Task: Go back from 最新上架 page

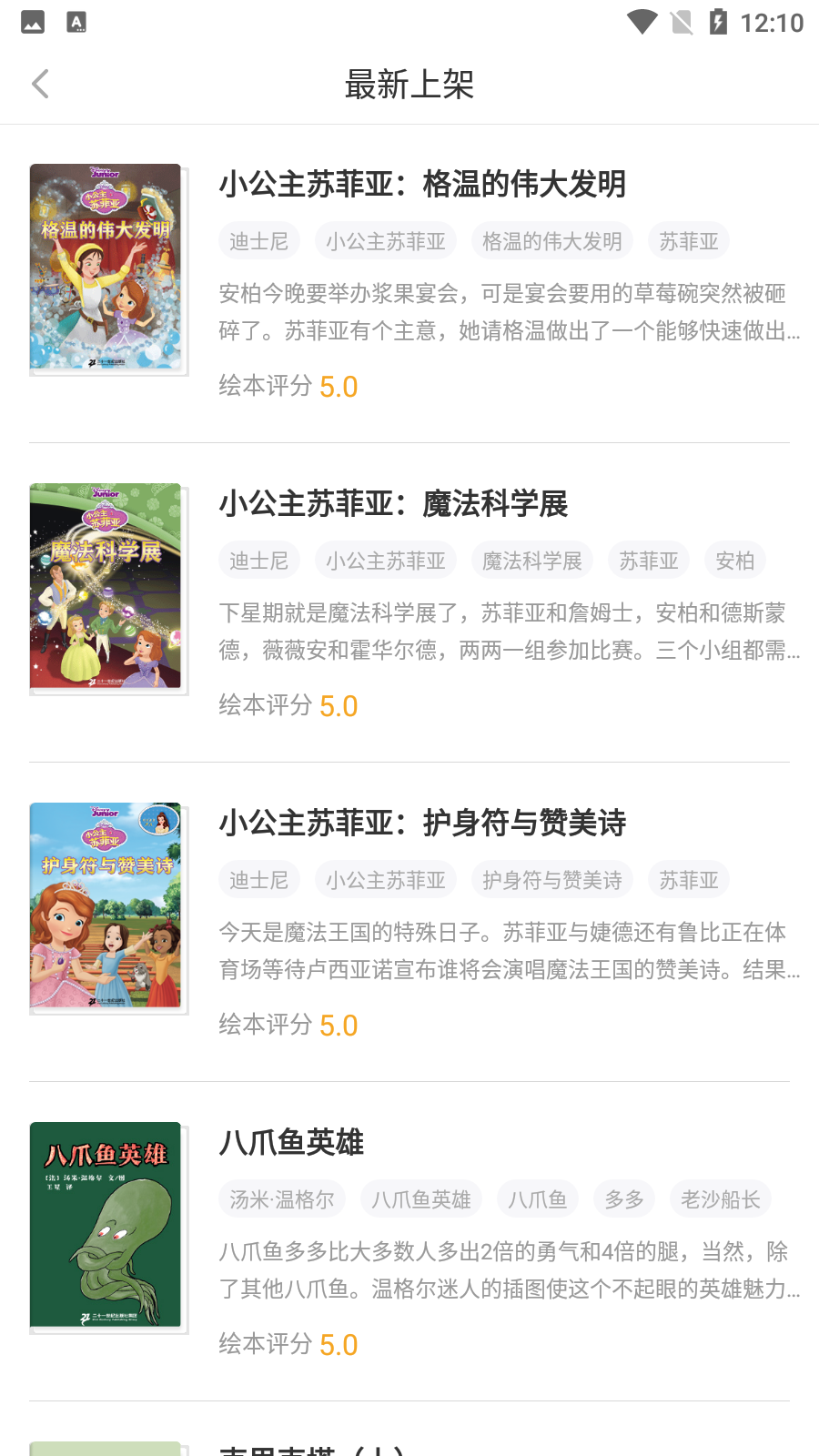Action: (40, 85)
